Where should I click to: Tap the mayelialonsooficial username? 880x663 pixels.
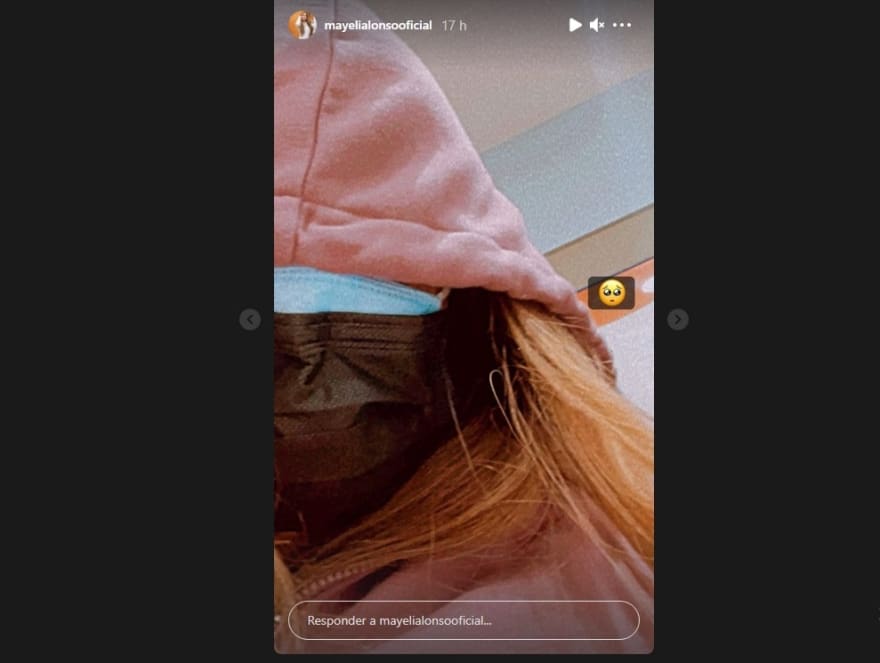click(378, 25)
